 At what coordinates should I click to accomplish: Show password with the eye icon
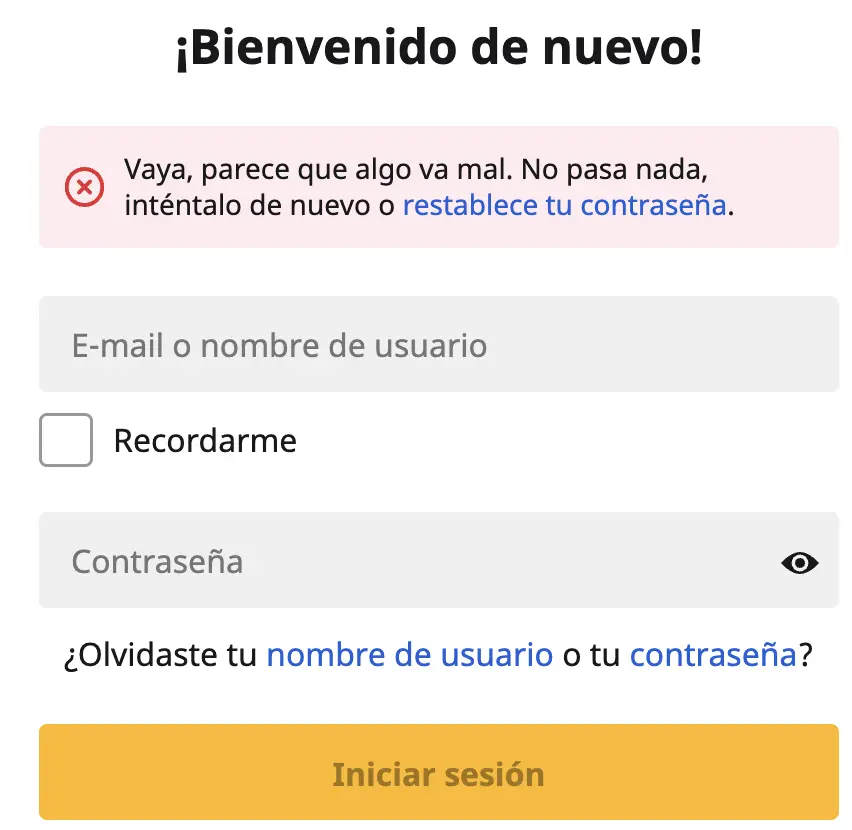click(x=799, y=563)
